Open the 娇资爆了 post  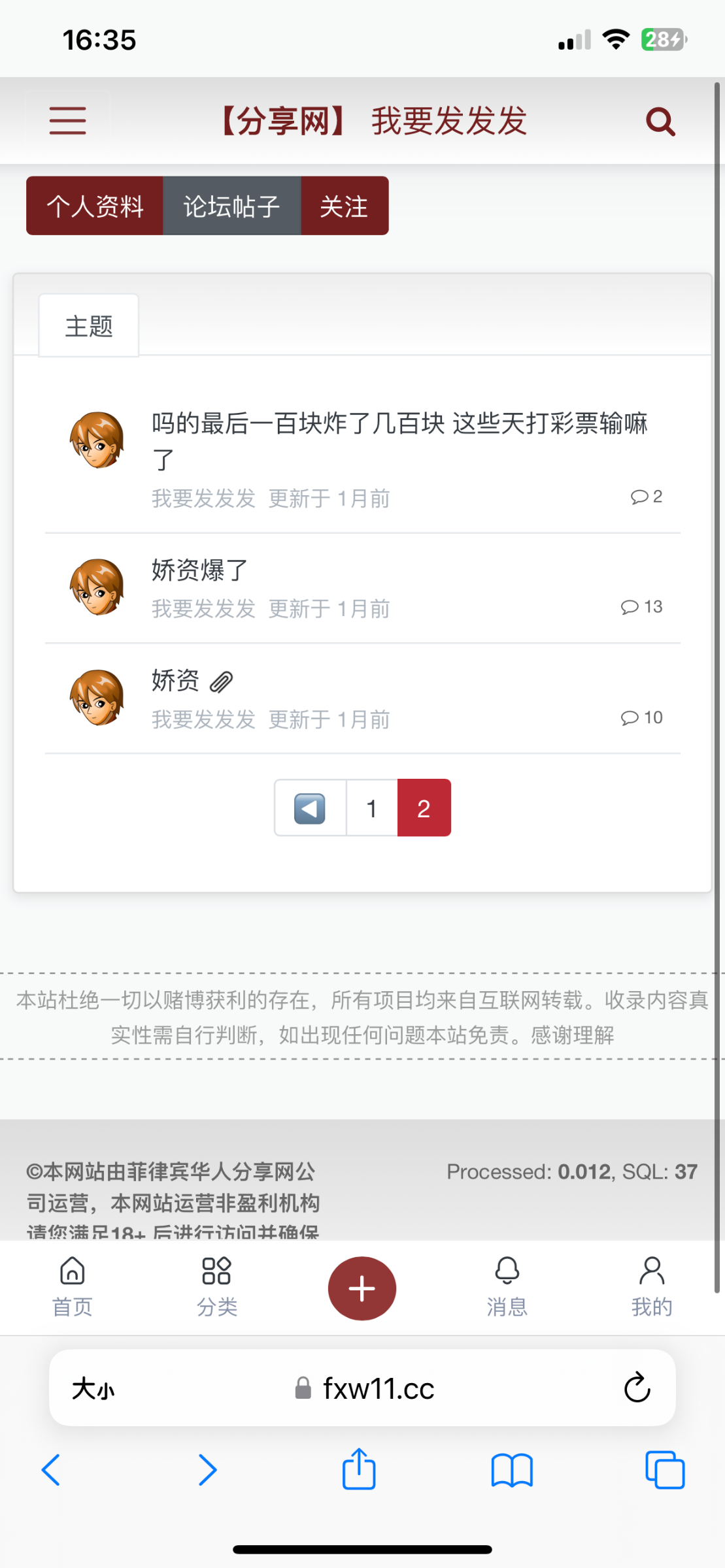[x=200, y=570]
